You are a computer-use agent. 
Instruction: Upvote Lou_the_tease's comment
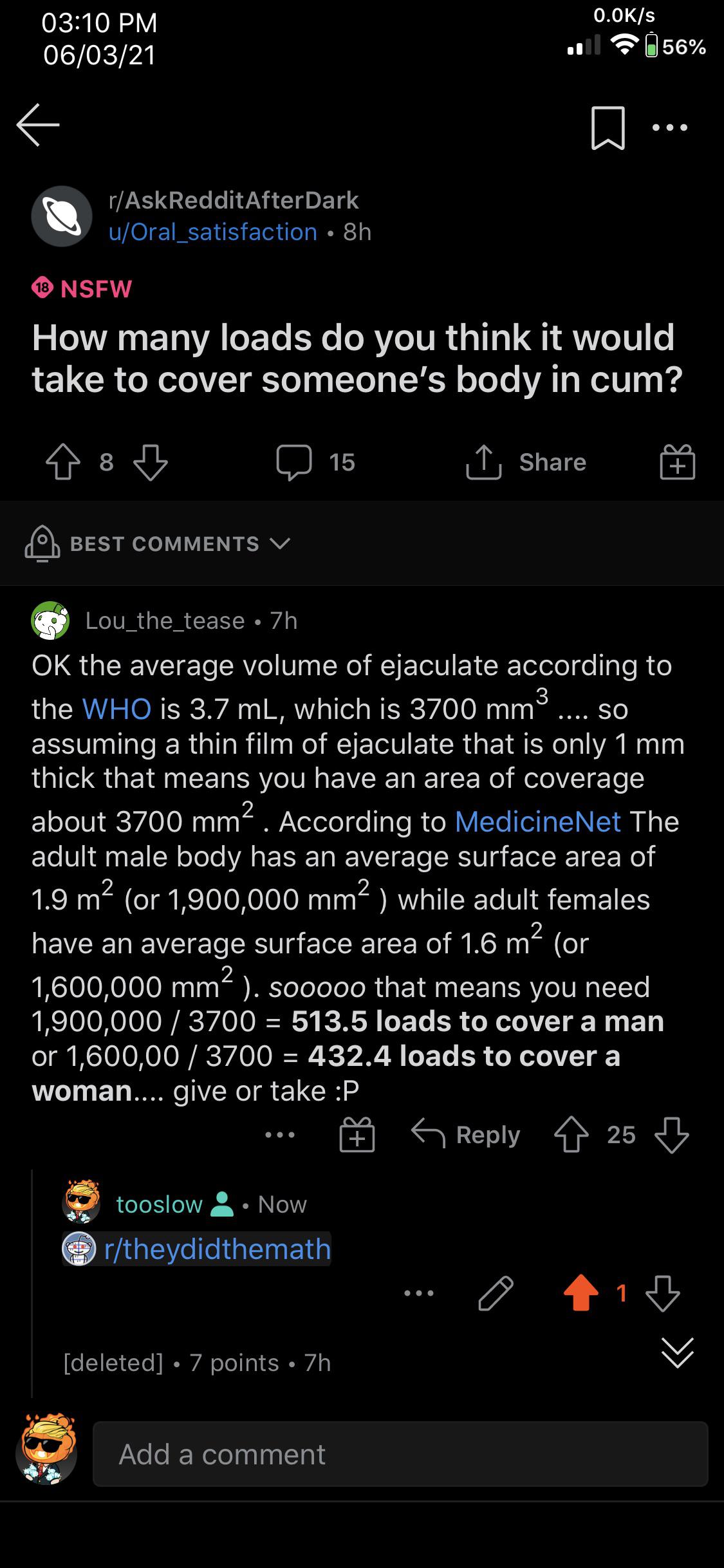(571, 1134)
